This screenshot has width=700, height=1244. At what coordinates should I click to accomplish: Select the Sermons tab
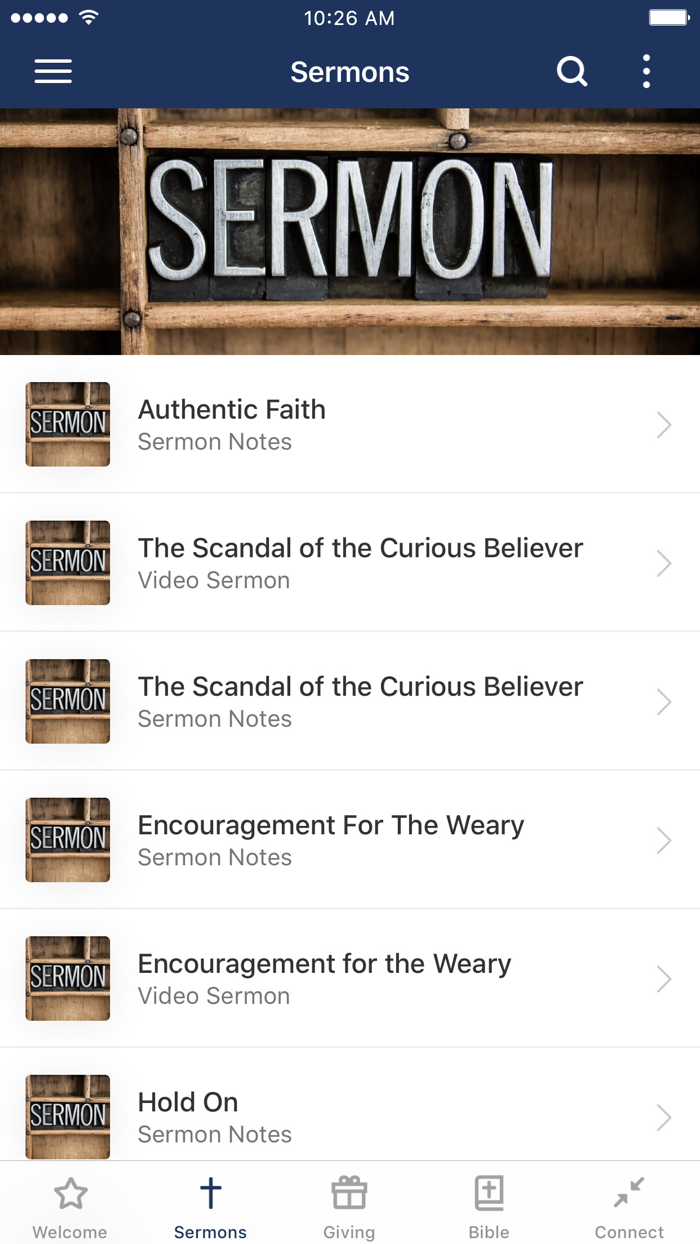pyautogui.click(x=210, y=1206)
